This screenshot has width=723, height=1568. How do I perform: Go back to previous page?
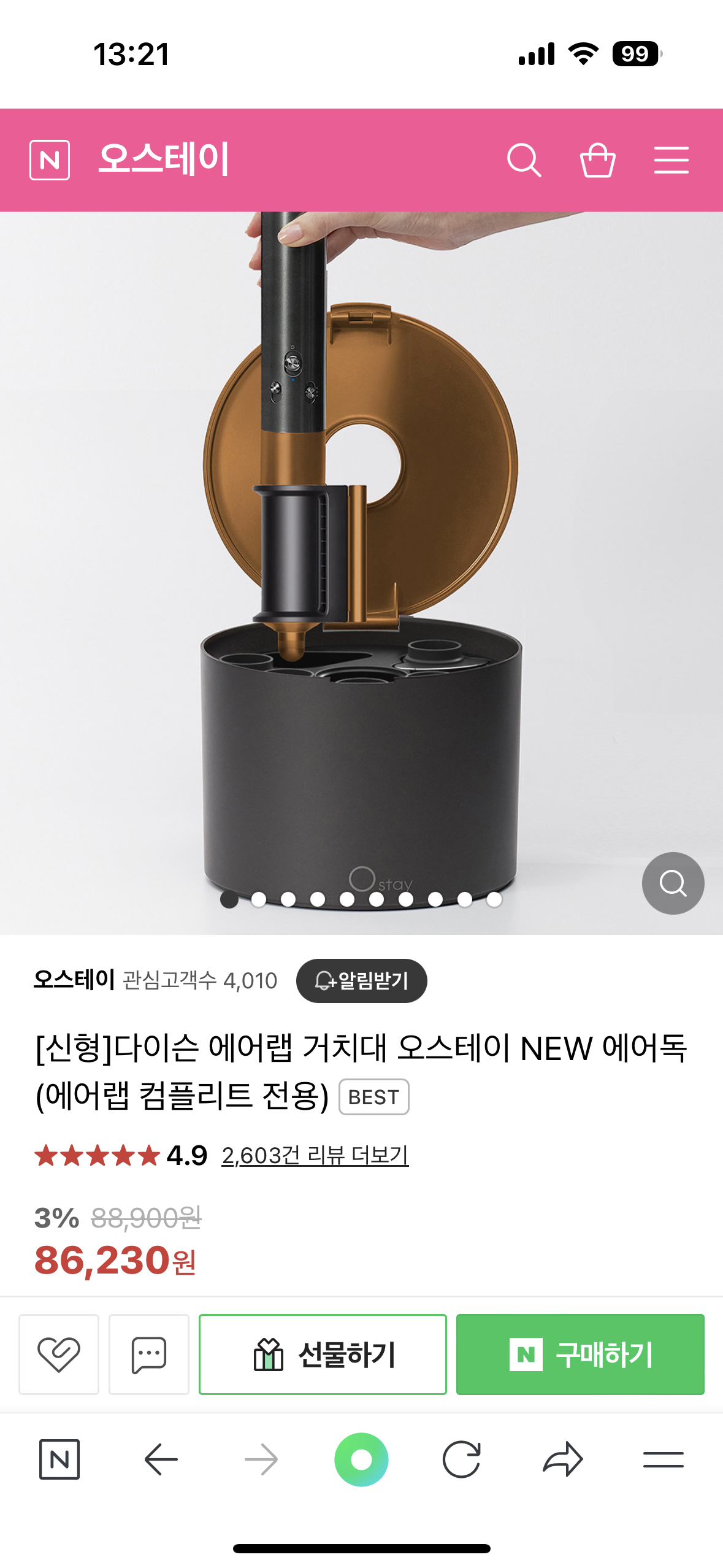click(161, 1459)
